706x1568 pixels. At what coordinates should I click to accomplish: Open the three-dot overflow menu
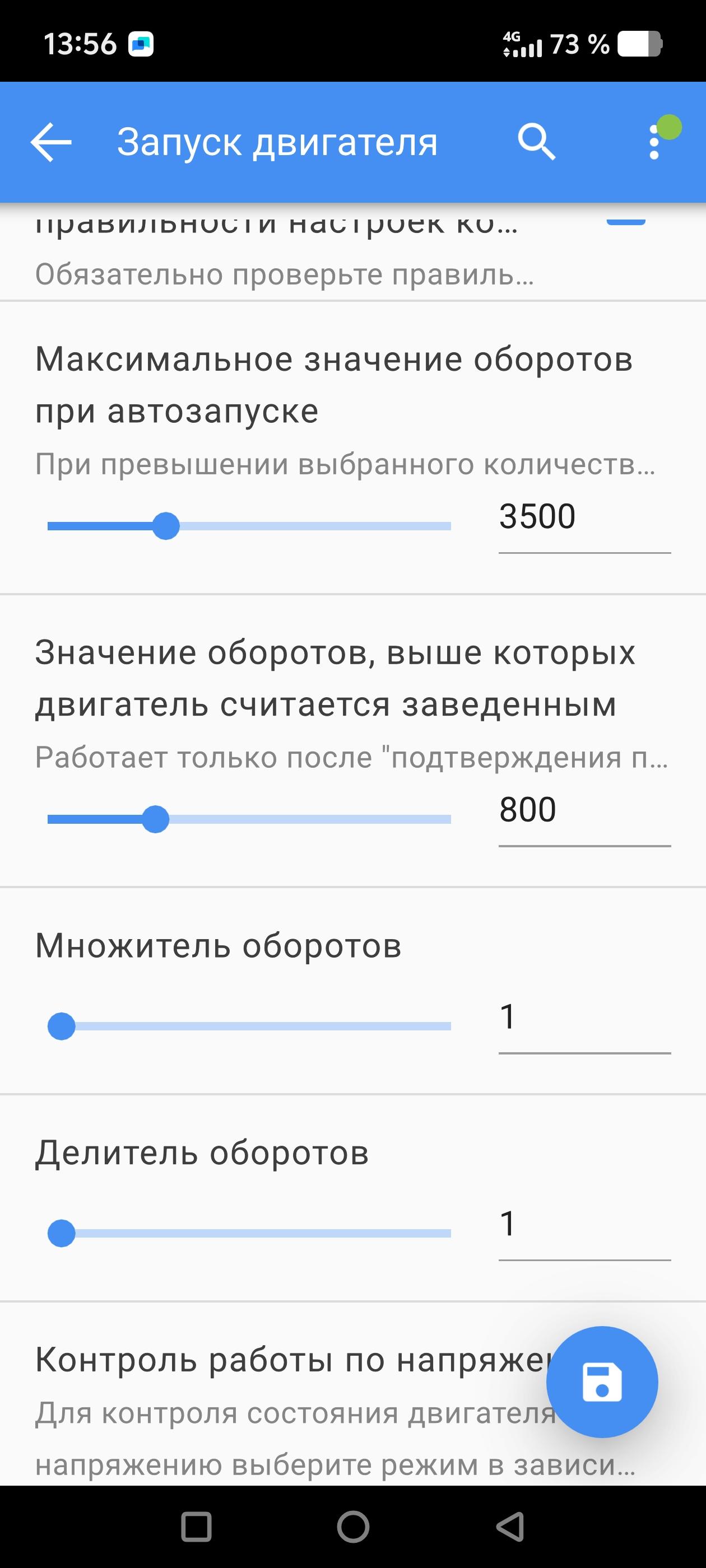[654, 142]
